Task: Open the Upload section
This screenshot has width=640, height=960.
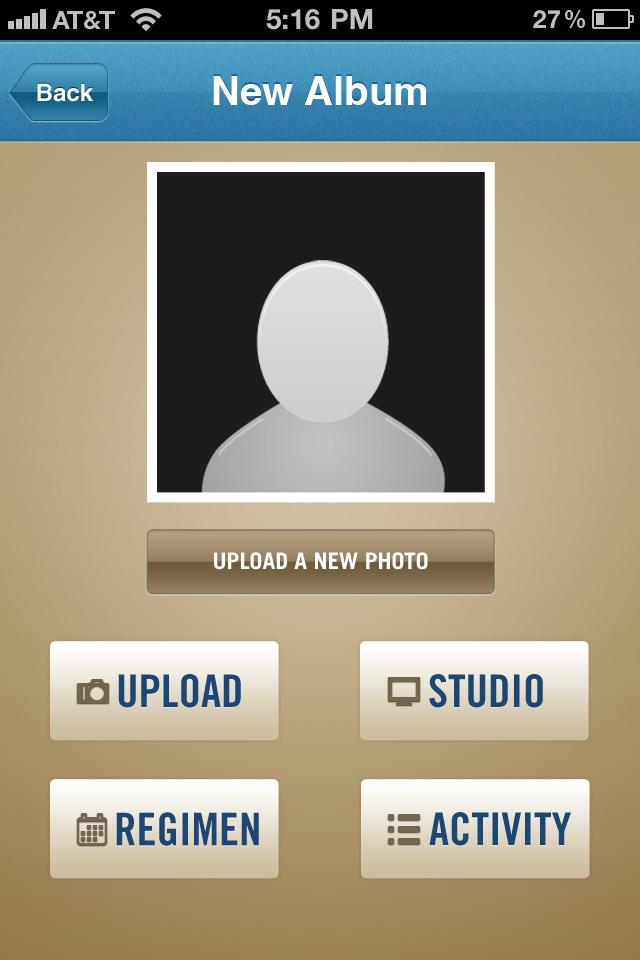Action: (x=164, y=691)
